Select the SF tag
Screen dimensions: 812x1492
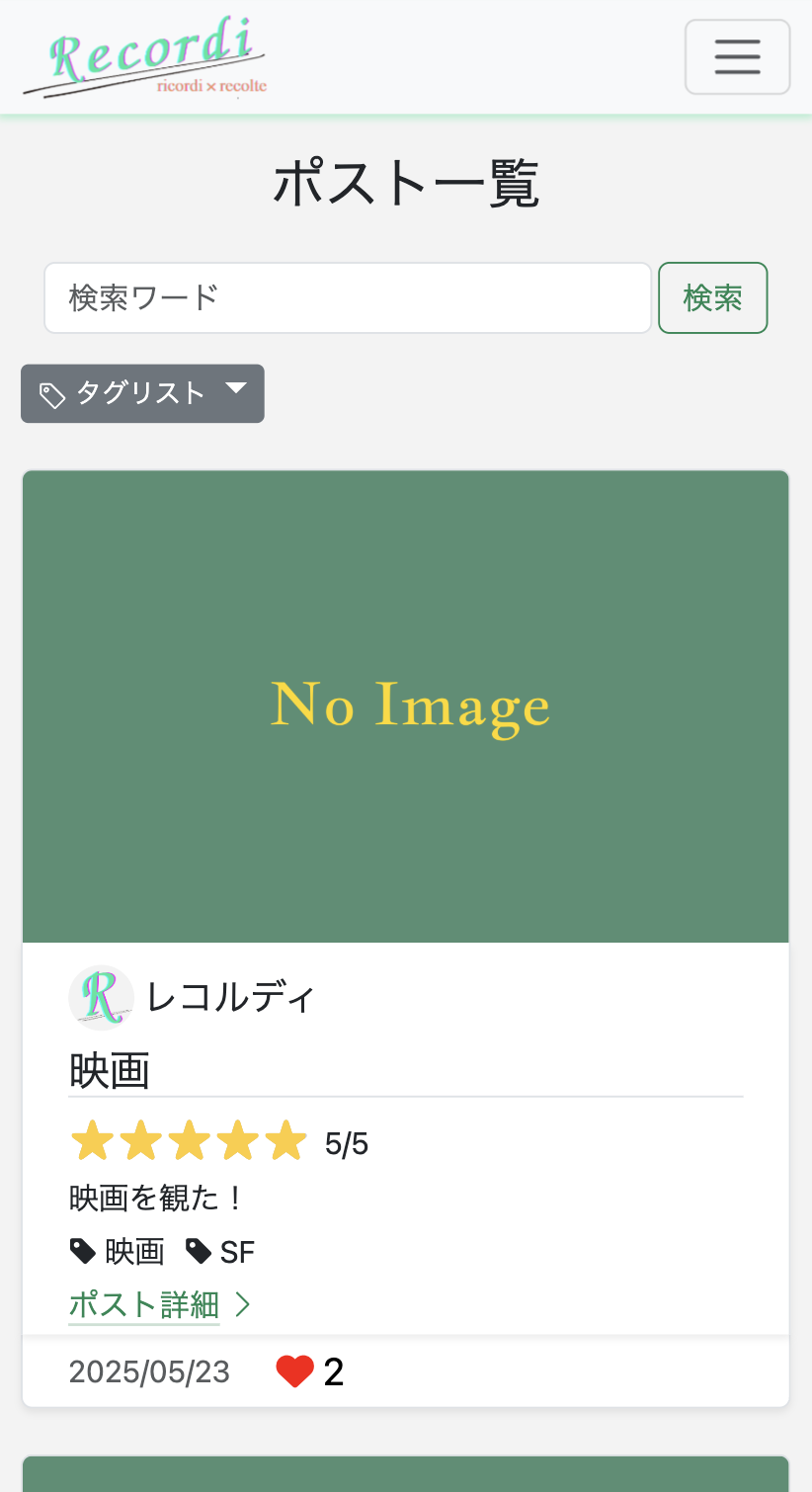pyautogui.click(x=222, y=1252)
